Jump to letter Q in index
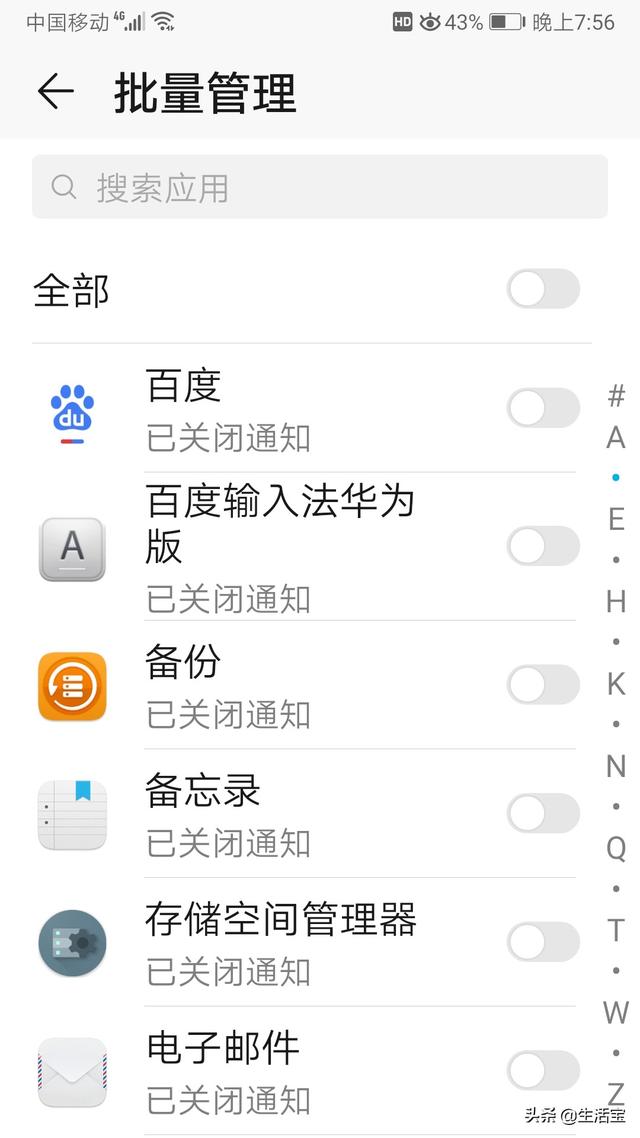This screenshot has height=1138, width=640. click(x=615, y=848)
